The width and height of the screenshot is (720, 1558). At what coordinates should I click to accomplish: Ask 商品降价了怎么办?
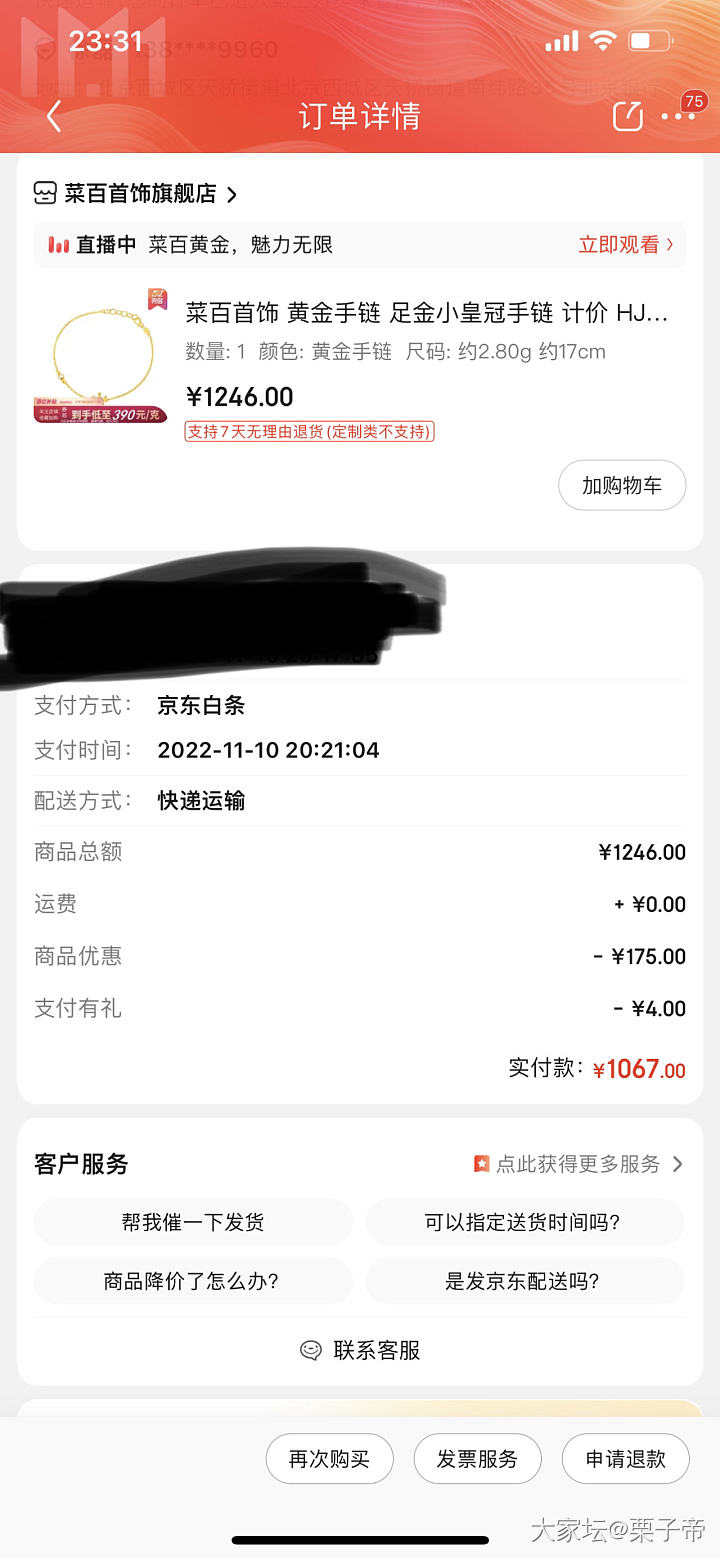click(192, 1281)
